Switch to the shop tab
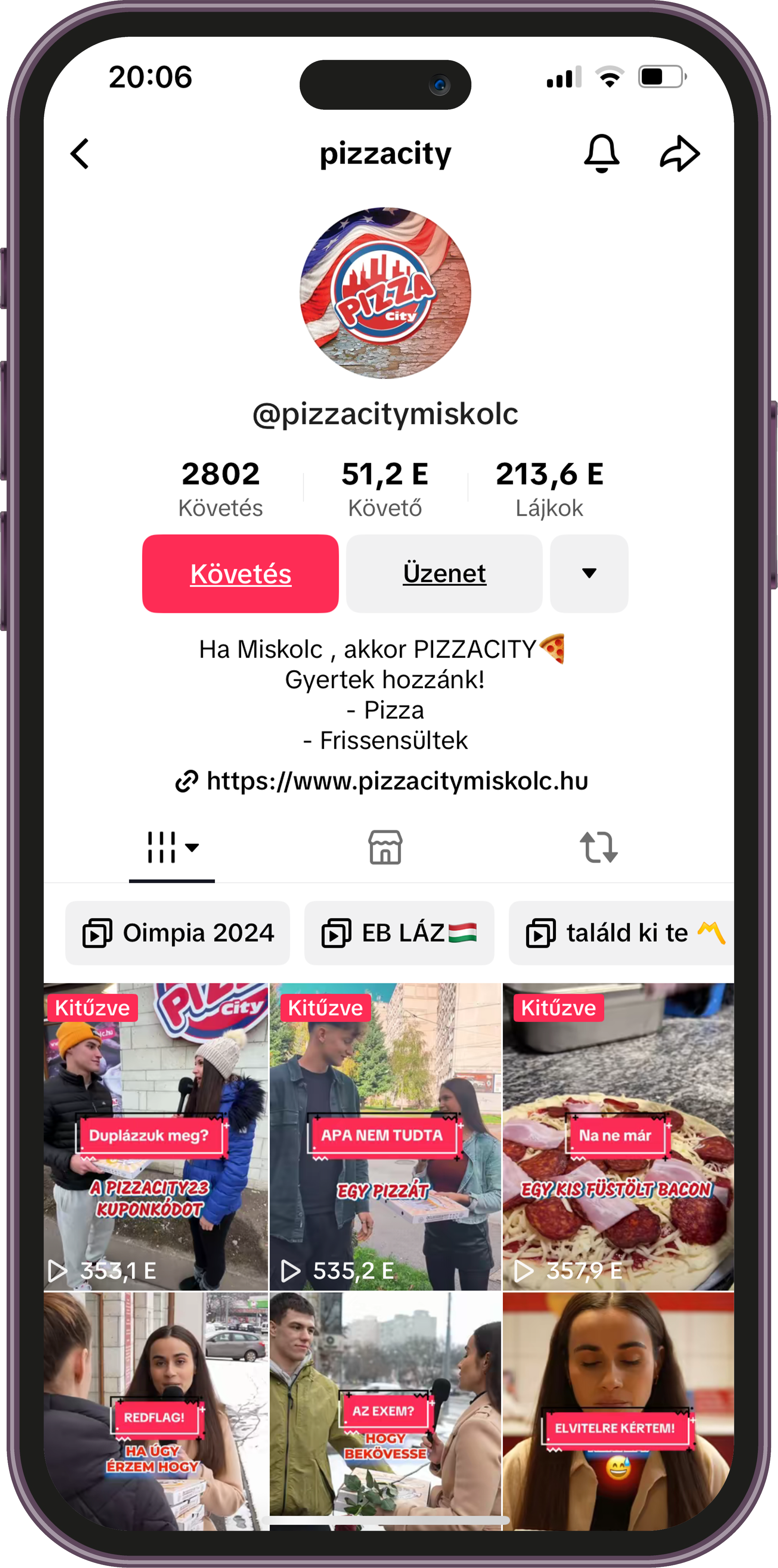This screenshot has width=778, height=1568. [x=385, y=847]
